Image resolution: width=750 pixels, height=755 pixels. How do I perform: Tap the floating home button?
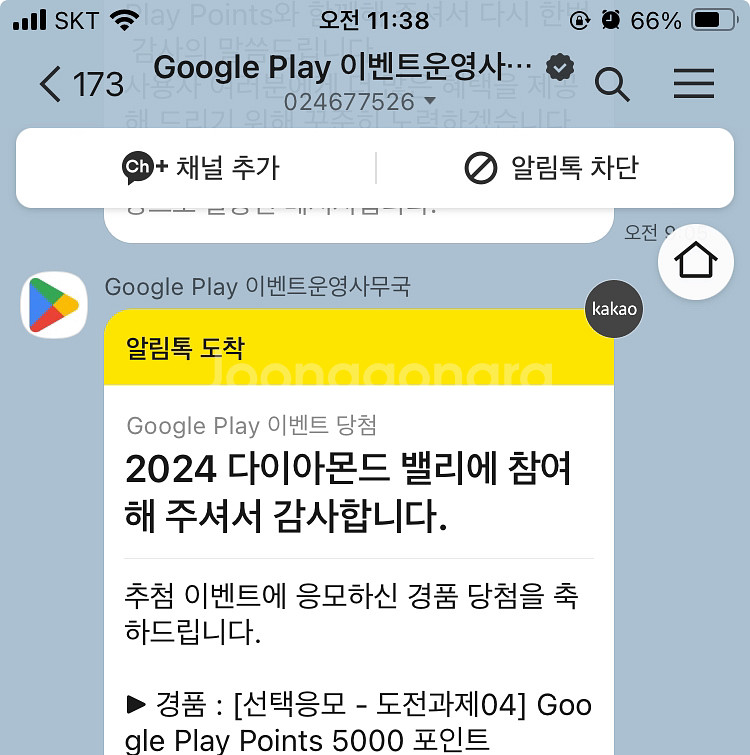[696, 261]
